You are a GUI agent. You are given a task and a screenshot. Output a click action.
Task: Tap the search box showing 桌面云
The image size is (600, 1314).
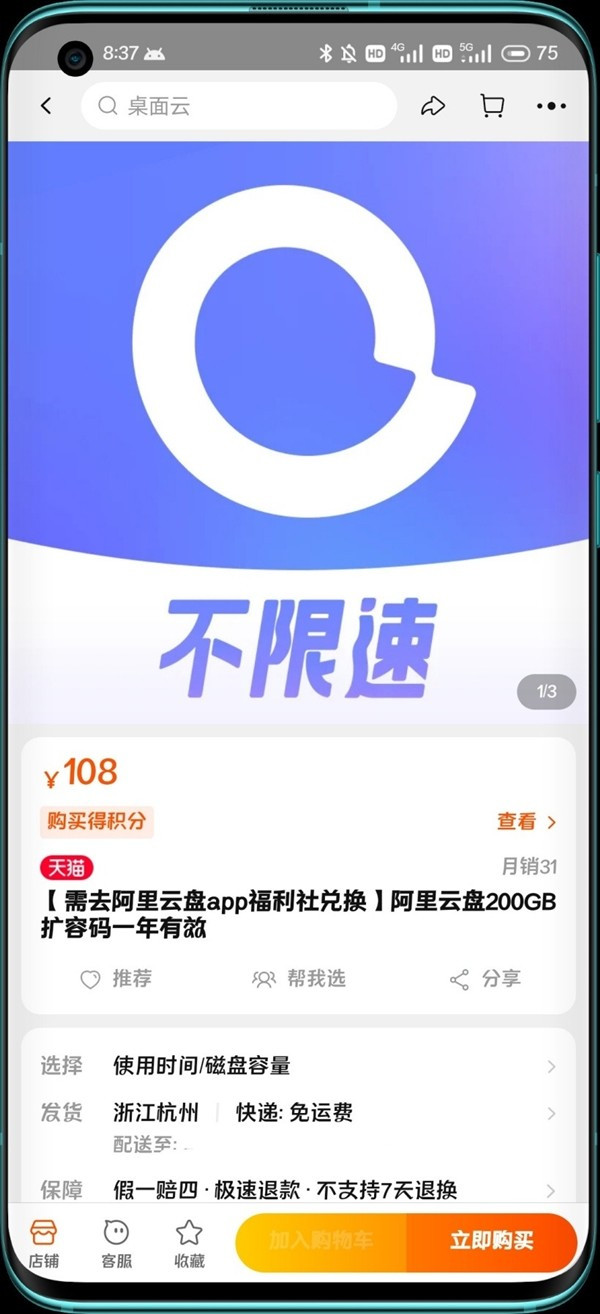point(238,106)
